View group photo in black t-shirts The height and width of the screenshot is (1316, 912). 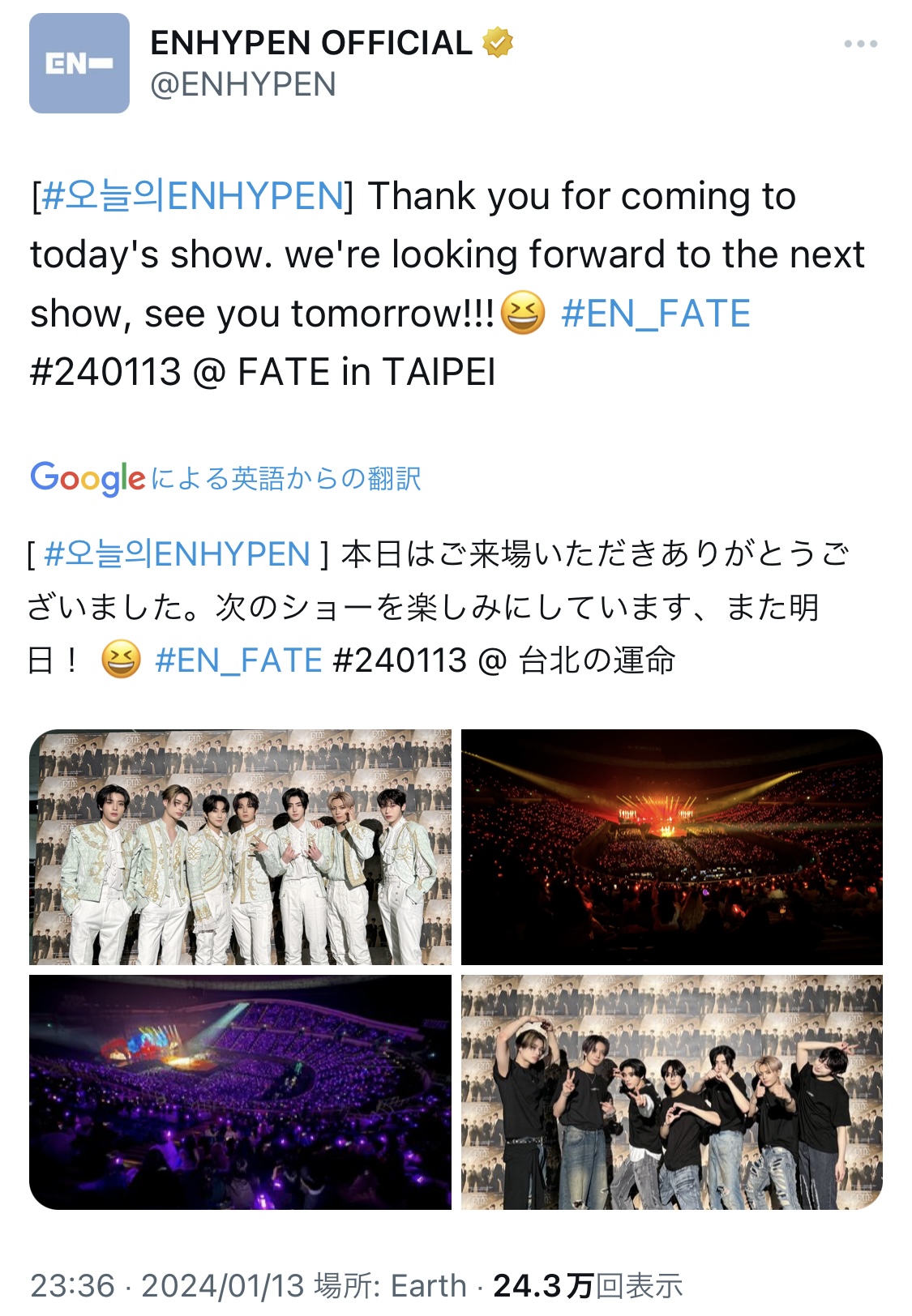pos(671,1092)
